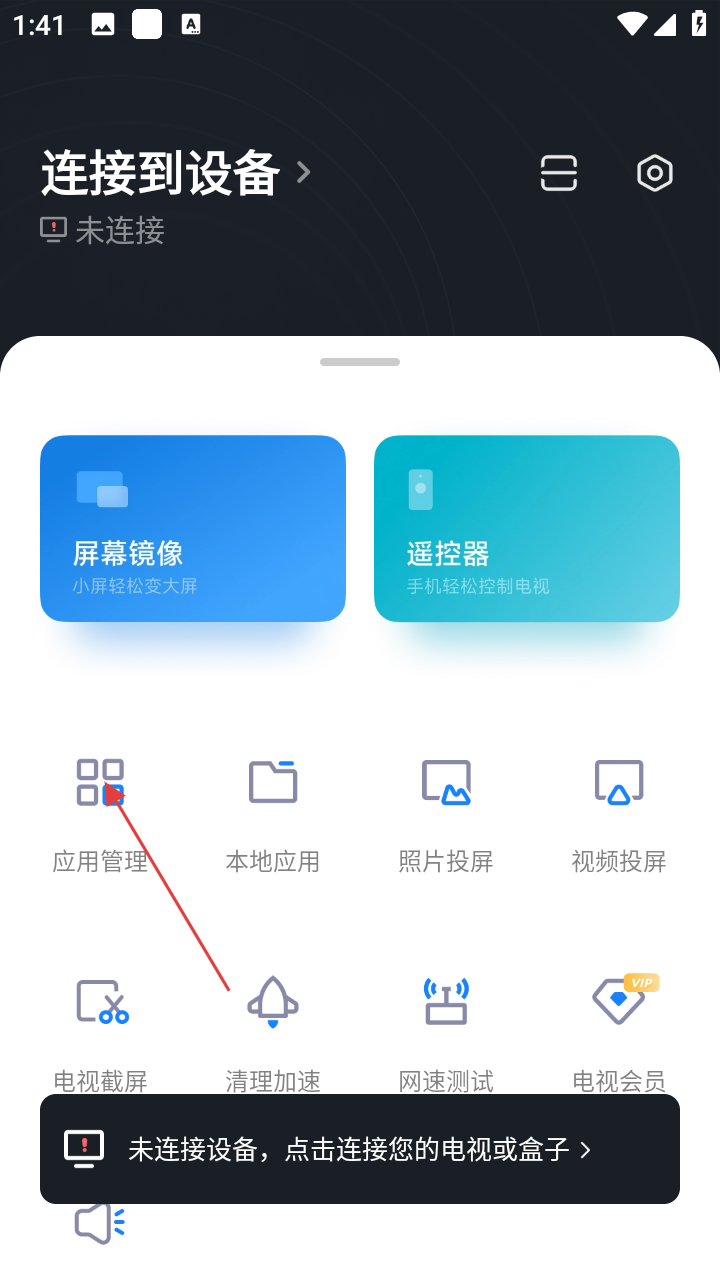Tap the 未连接设备 connect TV banner
Viewport: 720px width, 1280px height.
tap(360, 1149)
